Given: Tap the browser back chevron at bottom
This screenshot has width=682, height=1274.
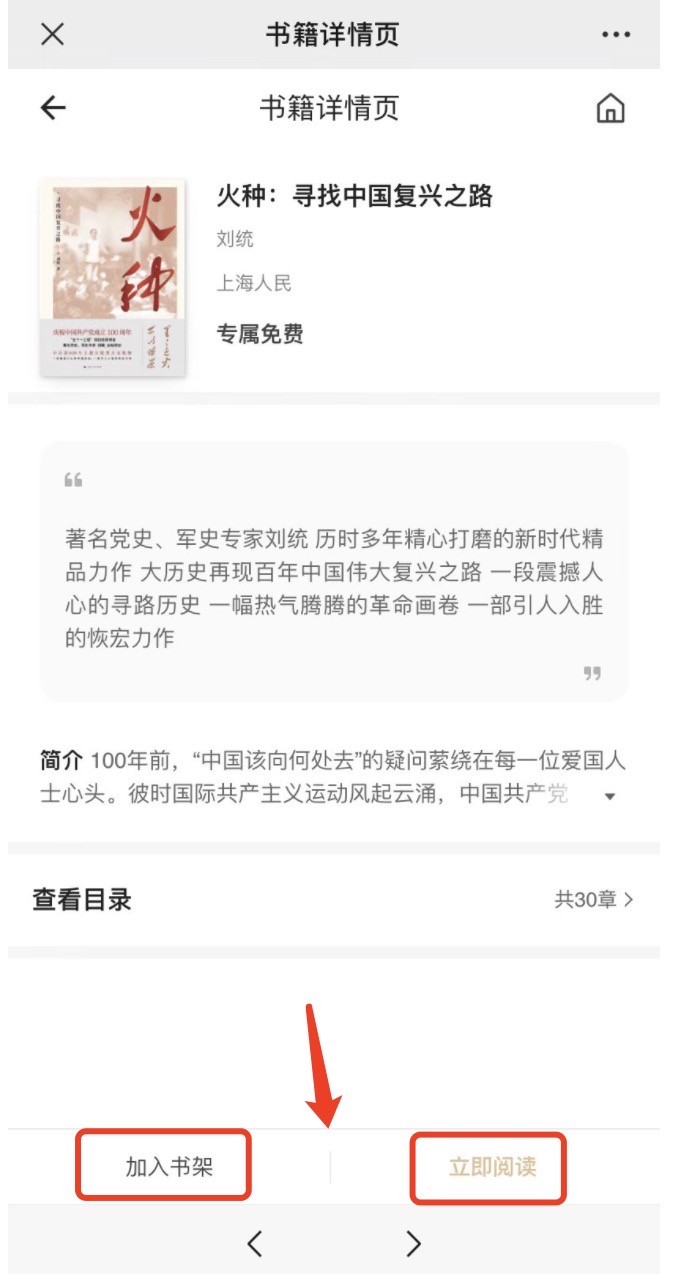Looking at the screenshot, I should coord(254,1243).
